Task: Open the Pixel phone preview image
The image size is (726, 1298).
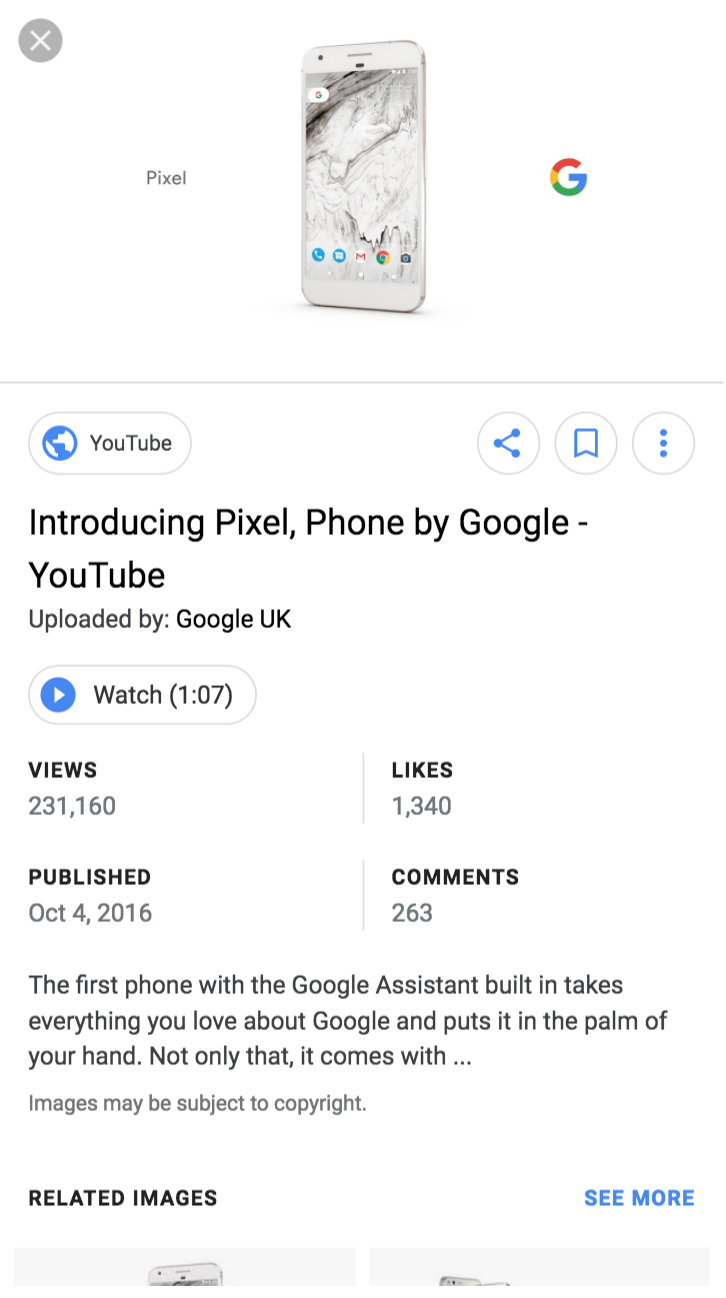Action: point(362,178)
